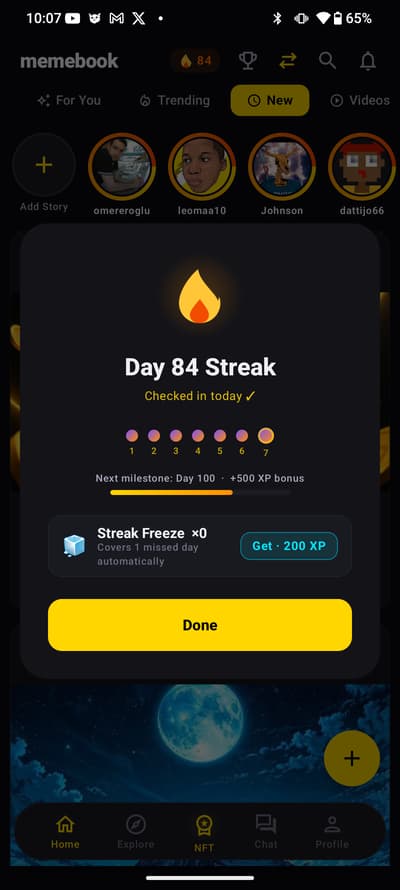Screen dimensions: 400x890
Task: Tap the Done button
Action: [200, 625]
